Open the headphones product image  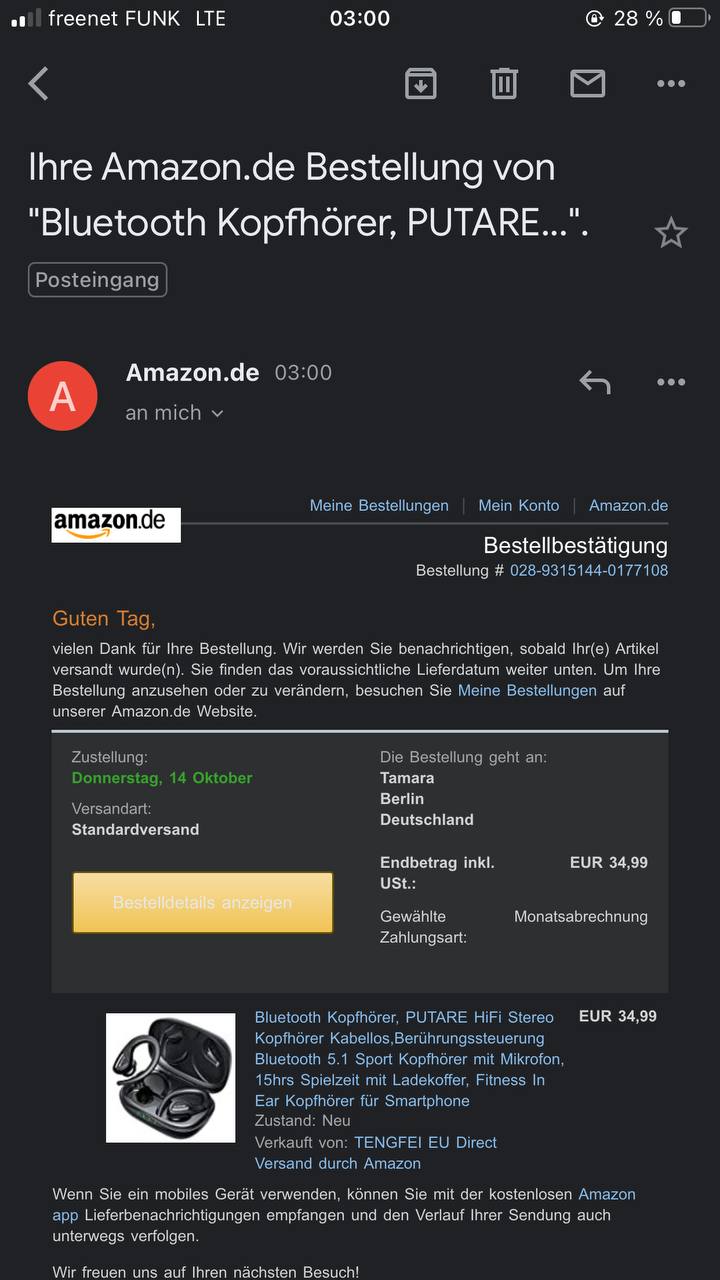pyautogui.click(x=171, y=1078)
